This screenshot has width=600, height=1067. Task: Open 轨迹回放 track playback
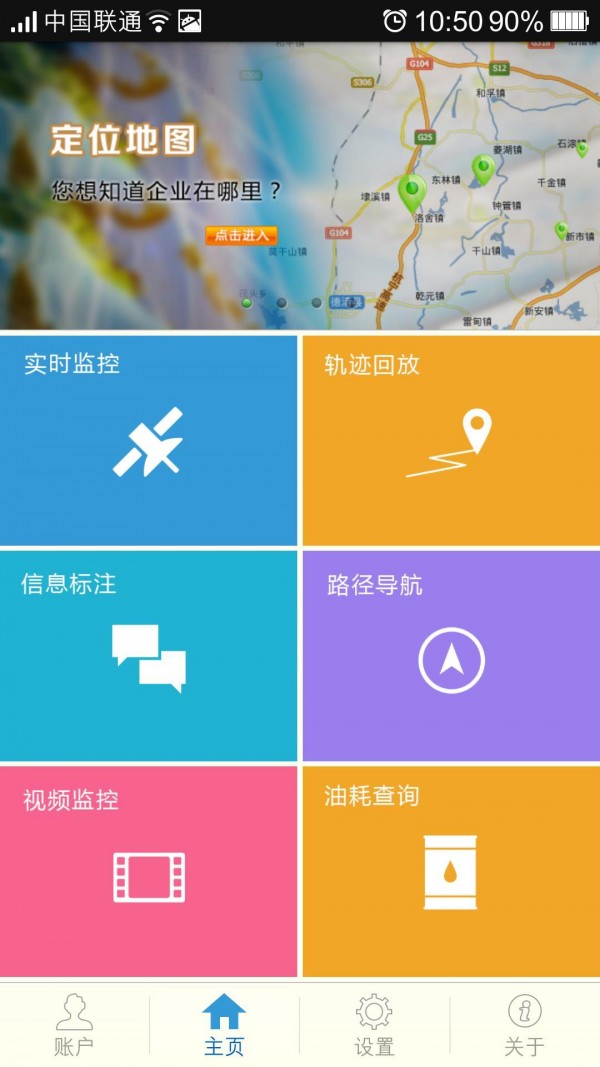coord(451,440)
